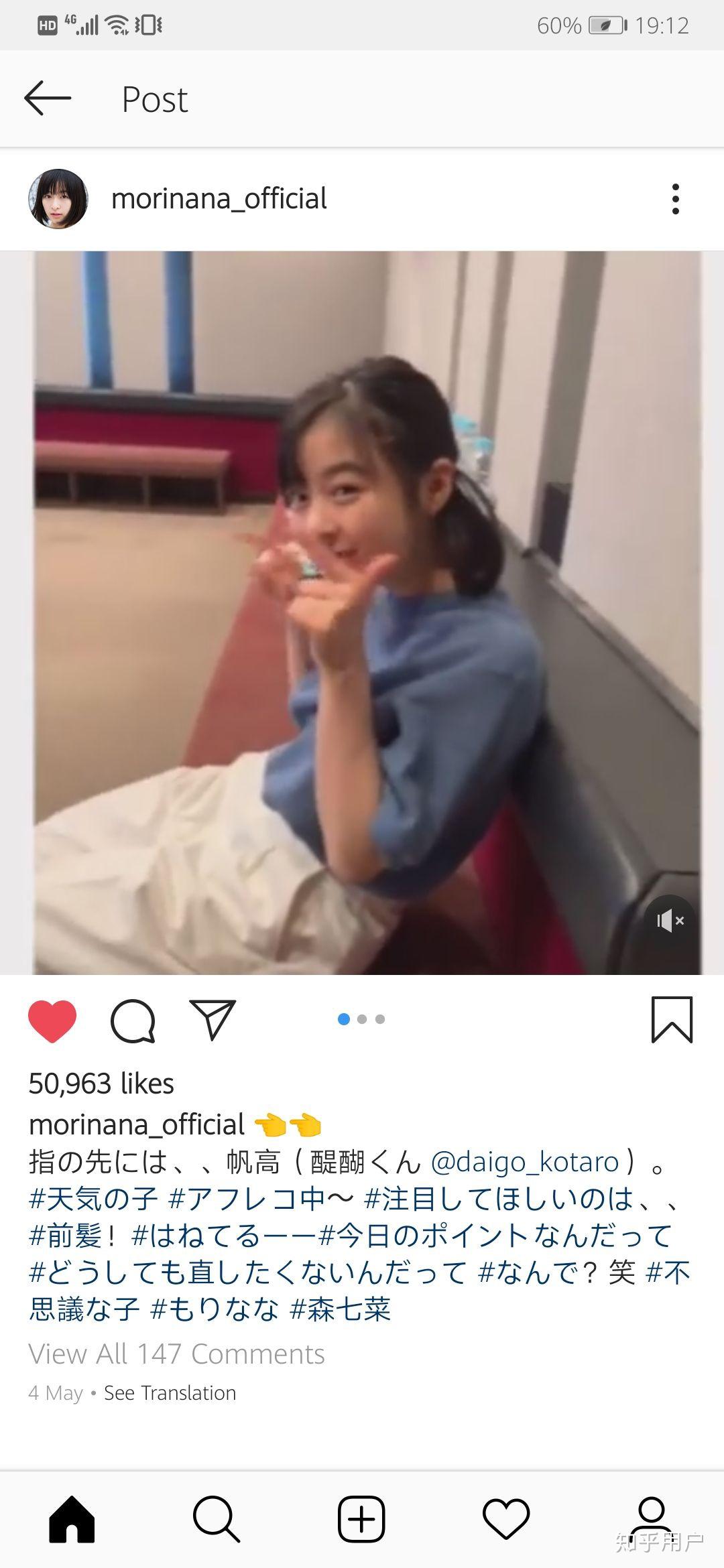Image resolution: width=724 pixels, height=1568 pixels.
Task: Open the post's three-dot overflow menu
Action: point(675,199)
